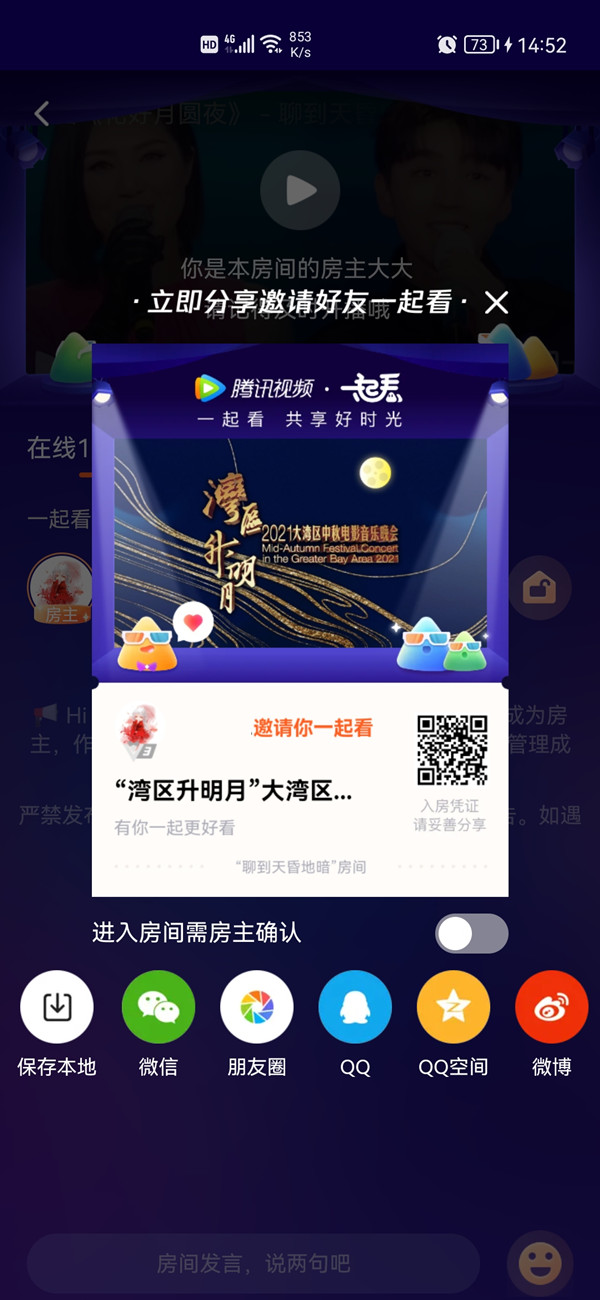
Task: Share the invitation to WeChat
Action: [158, 1007]
